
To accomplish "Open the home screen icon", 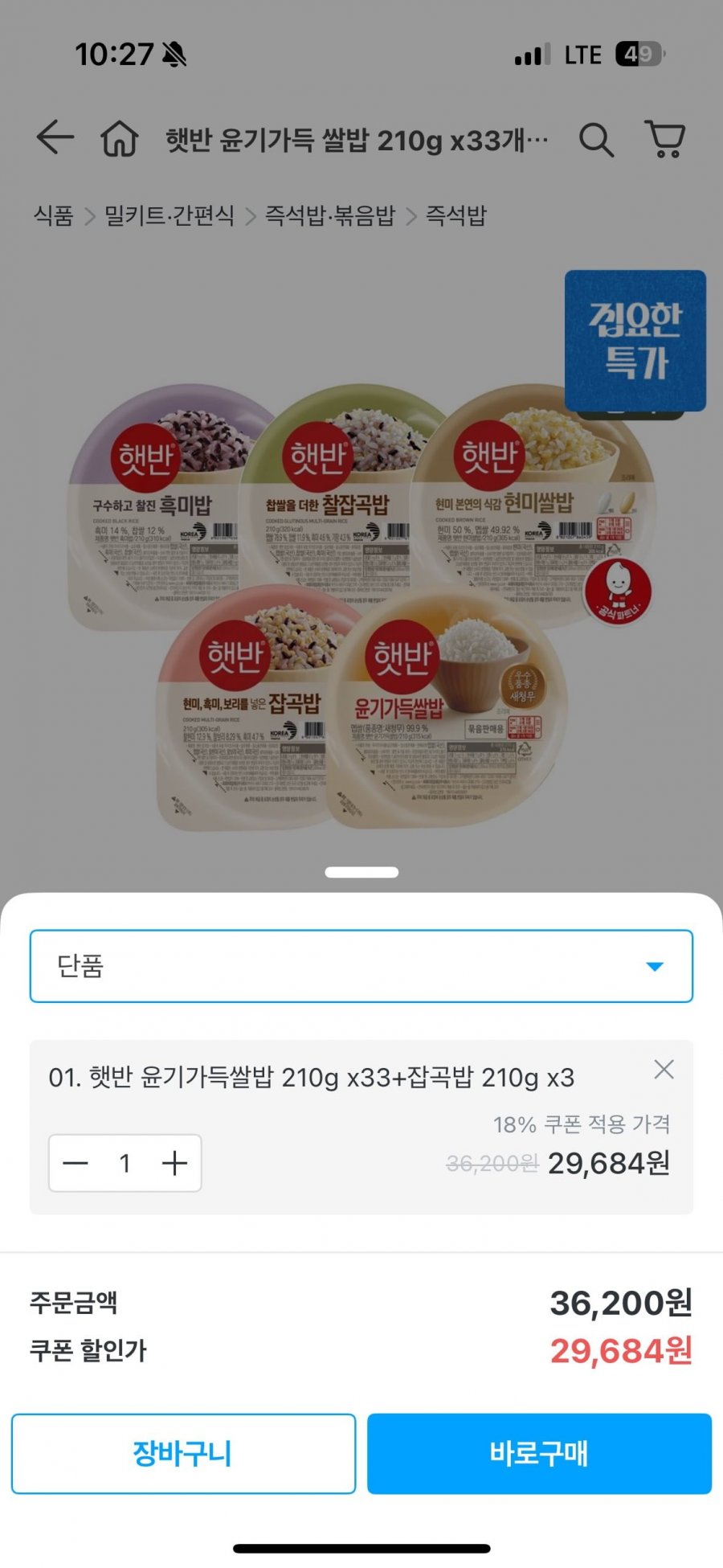I will 120,137.
